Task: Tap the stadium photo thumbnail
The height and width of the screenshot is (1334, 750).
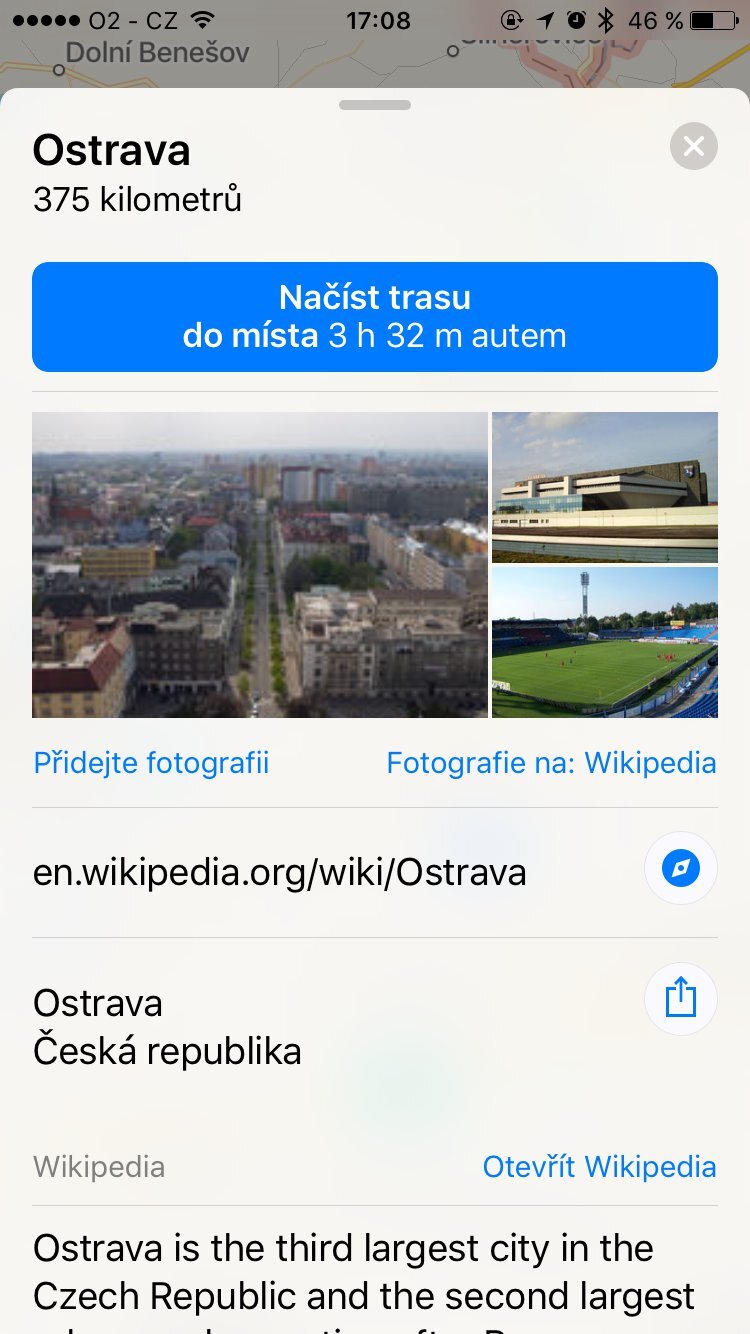Action: click(x=604, y=643)
